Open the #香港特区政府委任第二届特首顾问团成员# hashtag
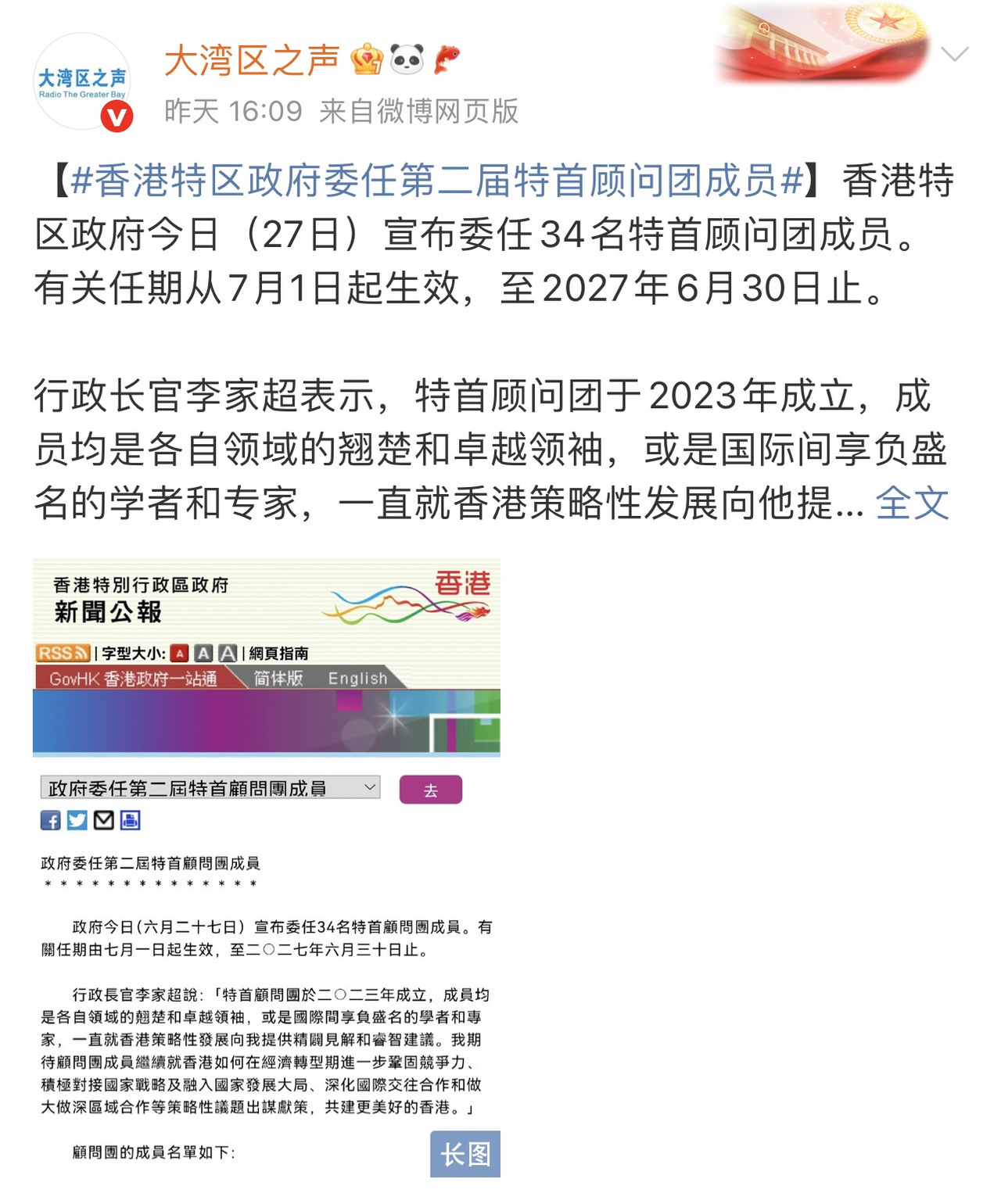Screen dimensions: 1001x1204 436,181
